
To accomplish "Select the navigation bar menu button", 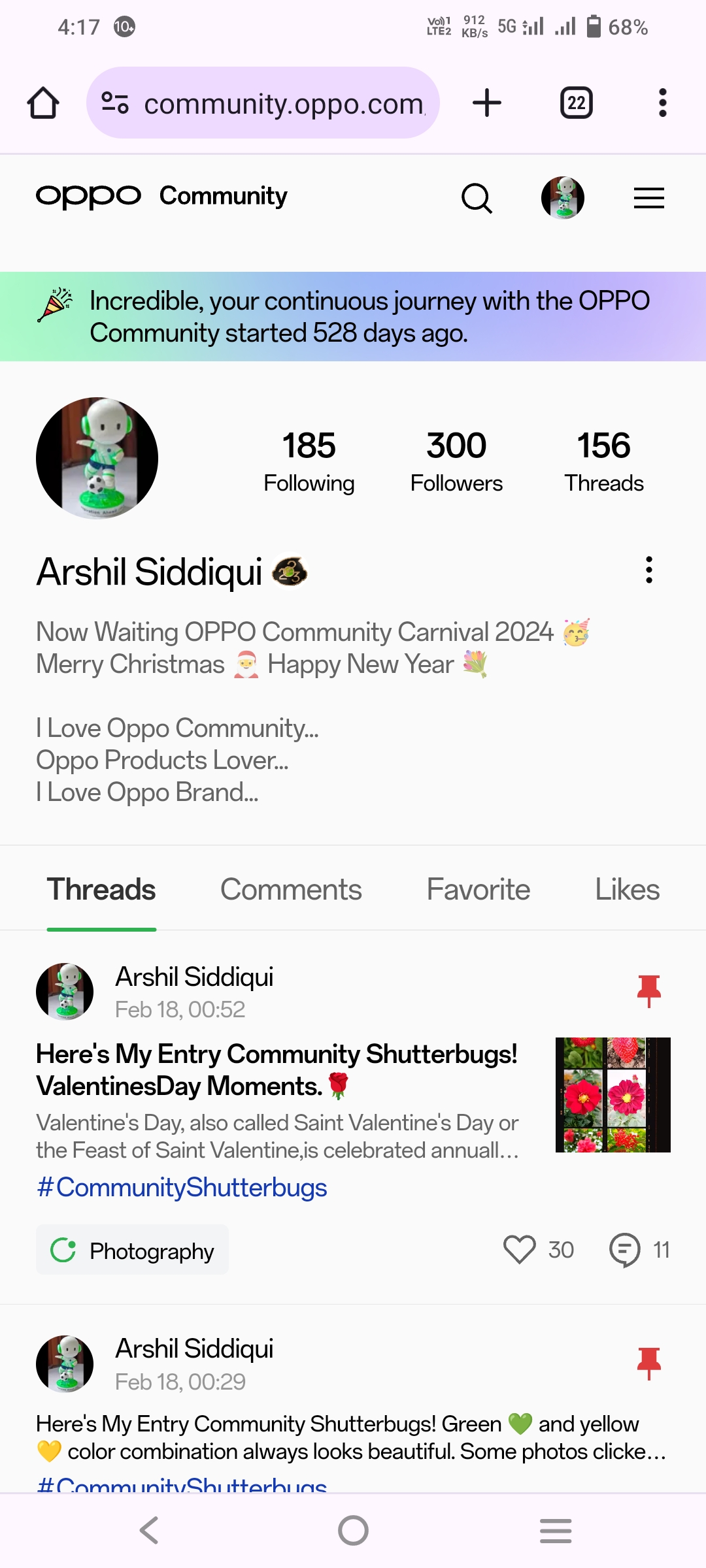I will 556,1529.
